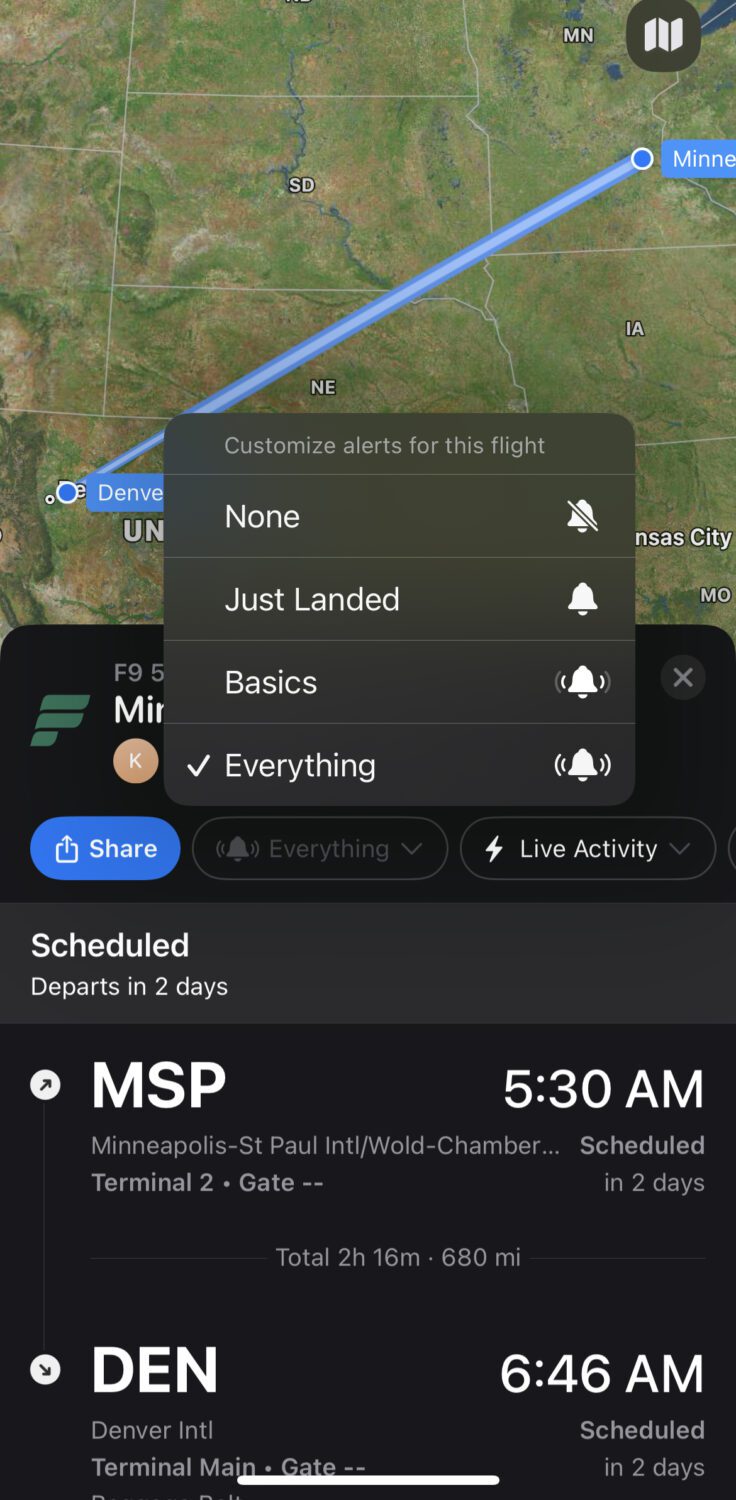Tap the K contact avatar
The width and height of the screenshot is (736, 1500).
135,760
